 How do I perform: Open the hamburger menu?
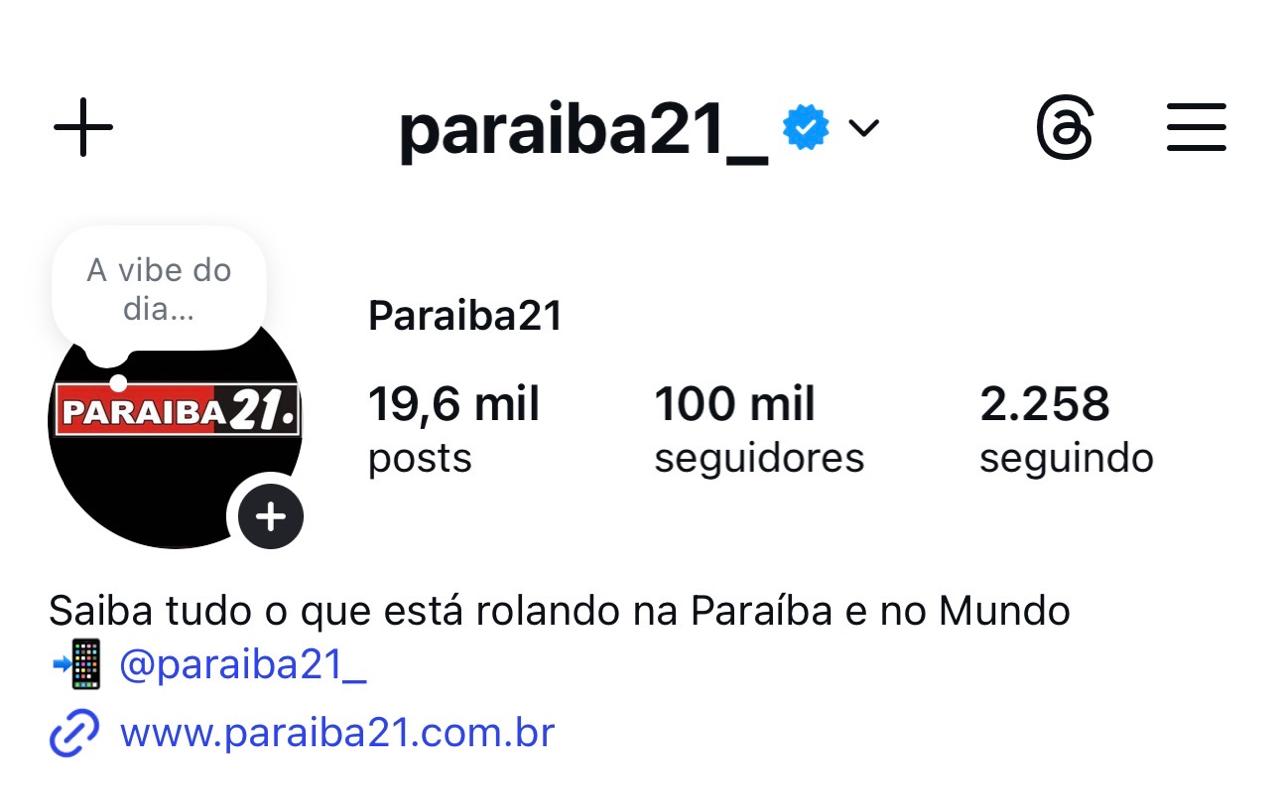[x=1196, y=128]
